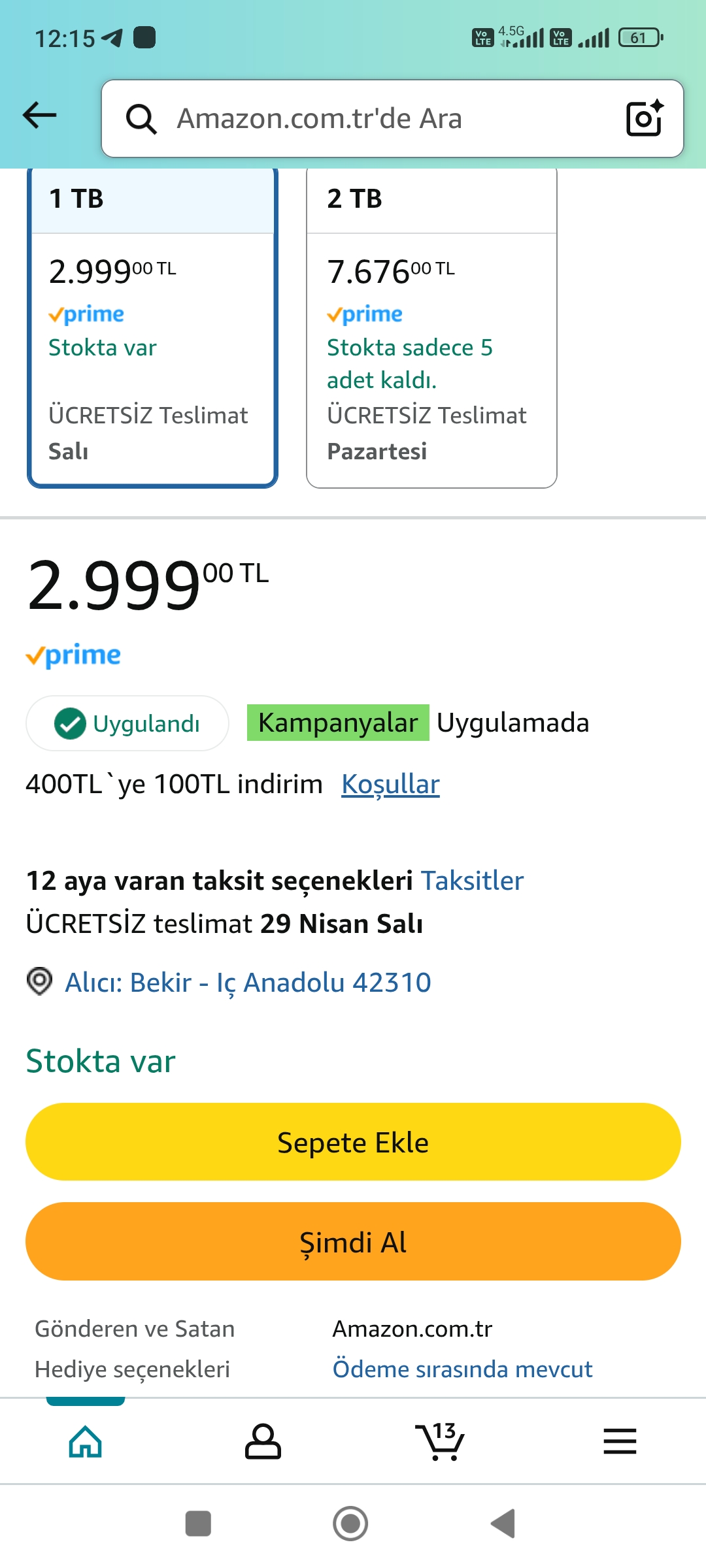Open the account profile tab
This screenshot has width=706, height=1568.
click(263, 1441)
